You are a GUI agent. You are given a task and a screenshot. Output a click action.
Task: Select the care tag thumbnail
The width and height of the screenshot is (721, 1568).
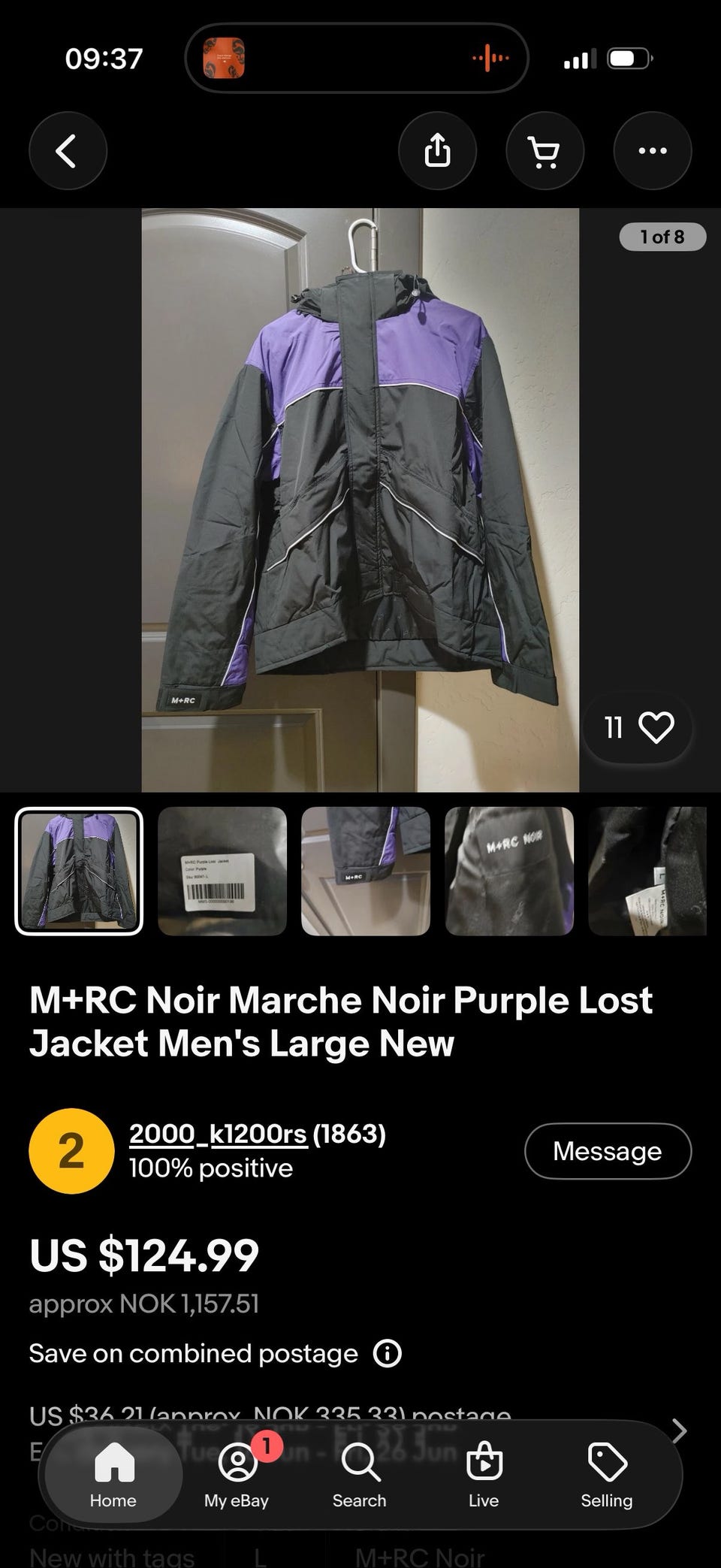pos(647,871)
